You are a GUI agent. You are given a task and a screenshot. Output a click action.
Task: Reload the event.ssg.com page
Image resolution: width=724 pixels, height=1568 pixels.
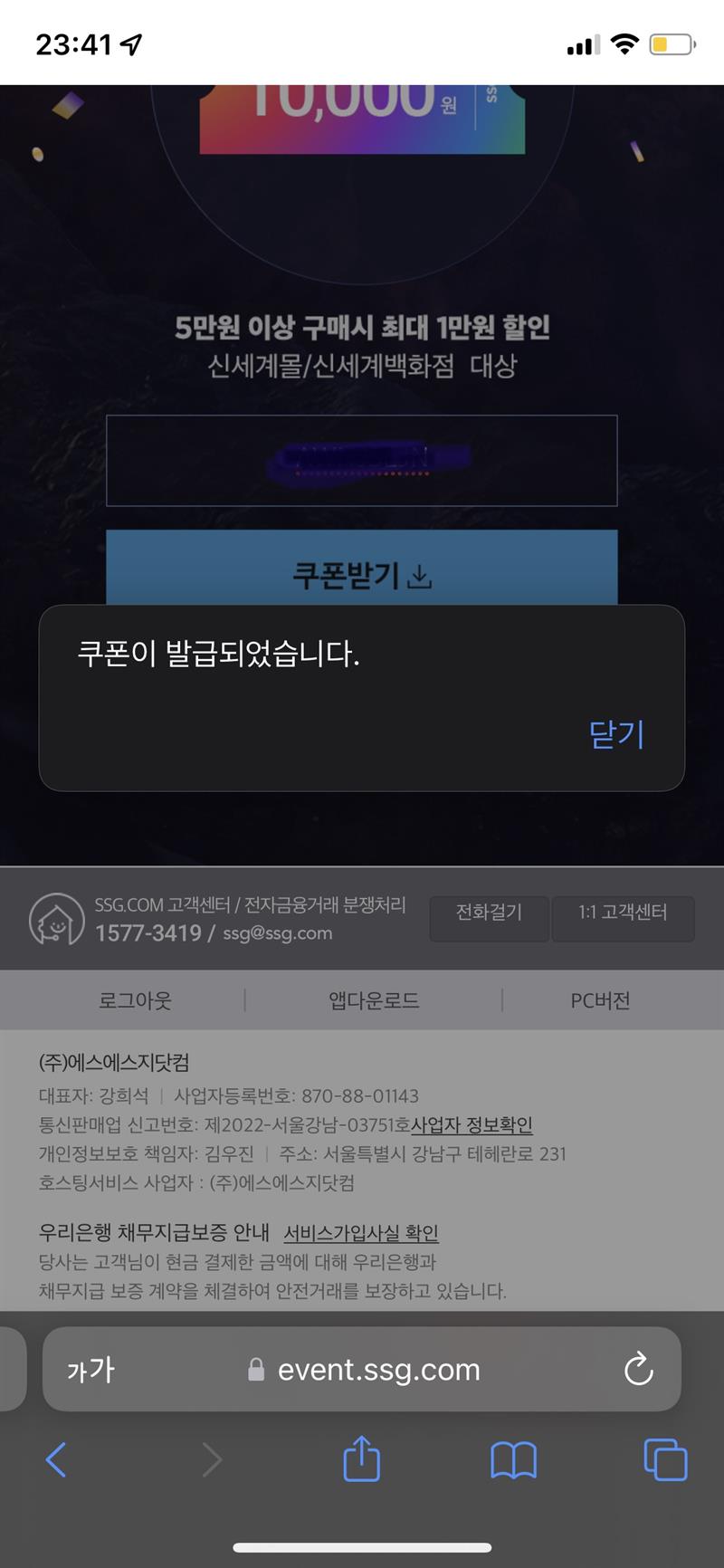[x=639, y=1369]
